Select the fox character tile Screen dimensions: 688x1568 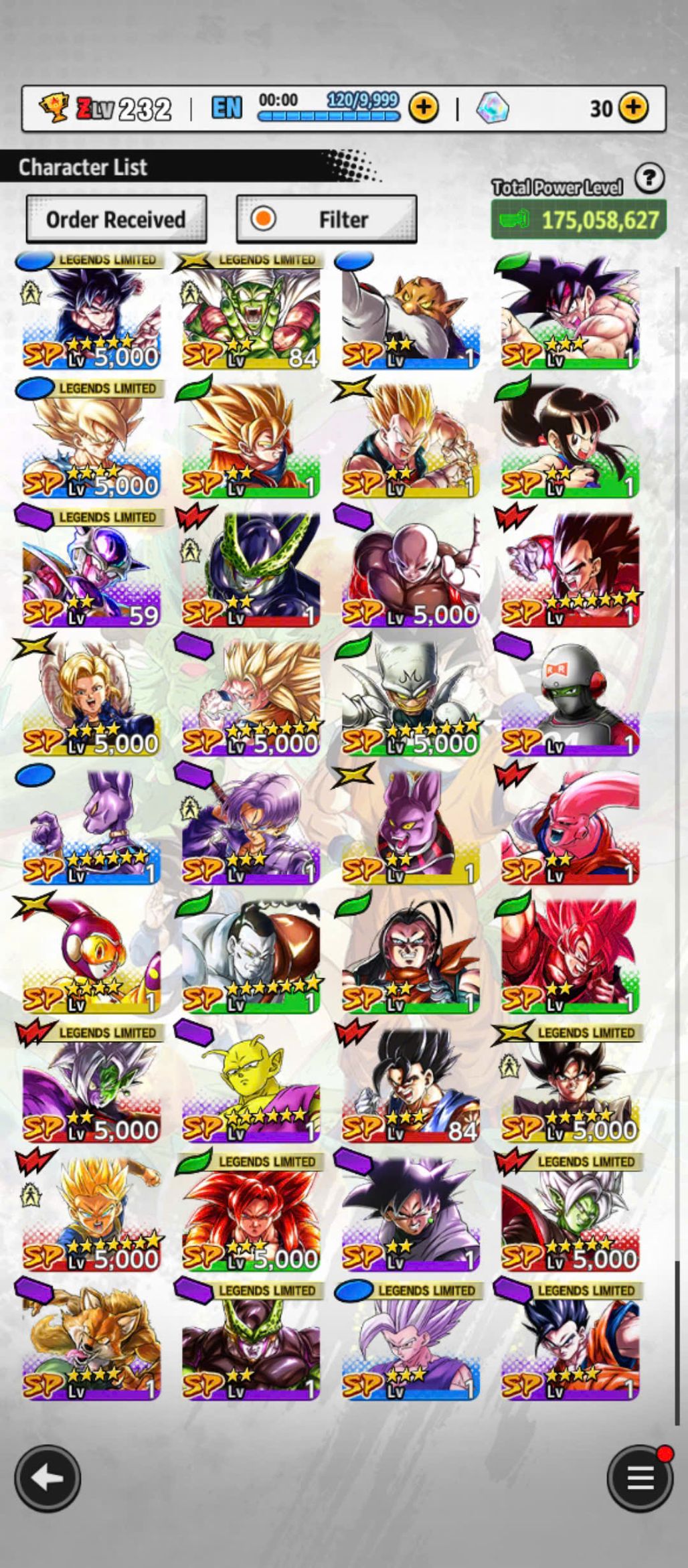pyautogui.click(x=92, y=1340)
